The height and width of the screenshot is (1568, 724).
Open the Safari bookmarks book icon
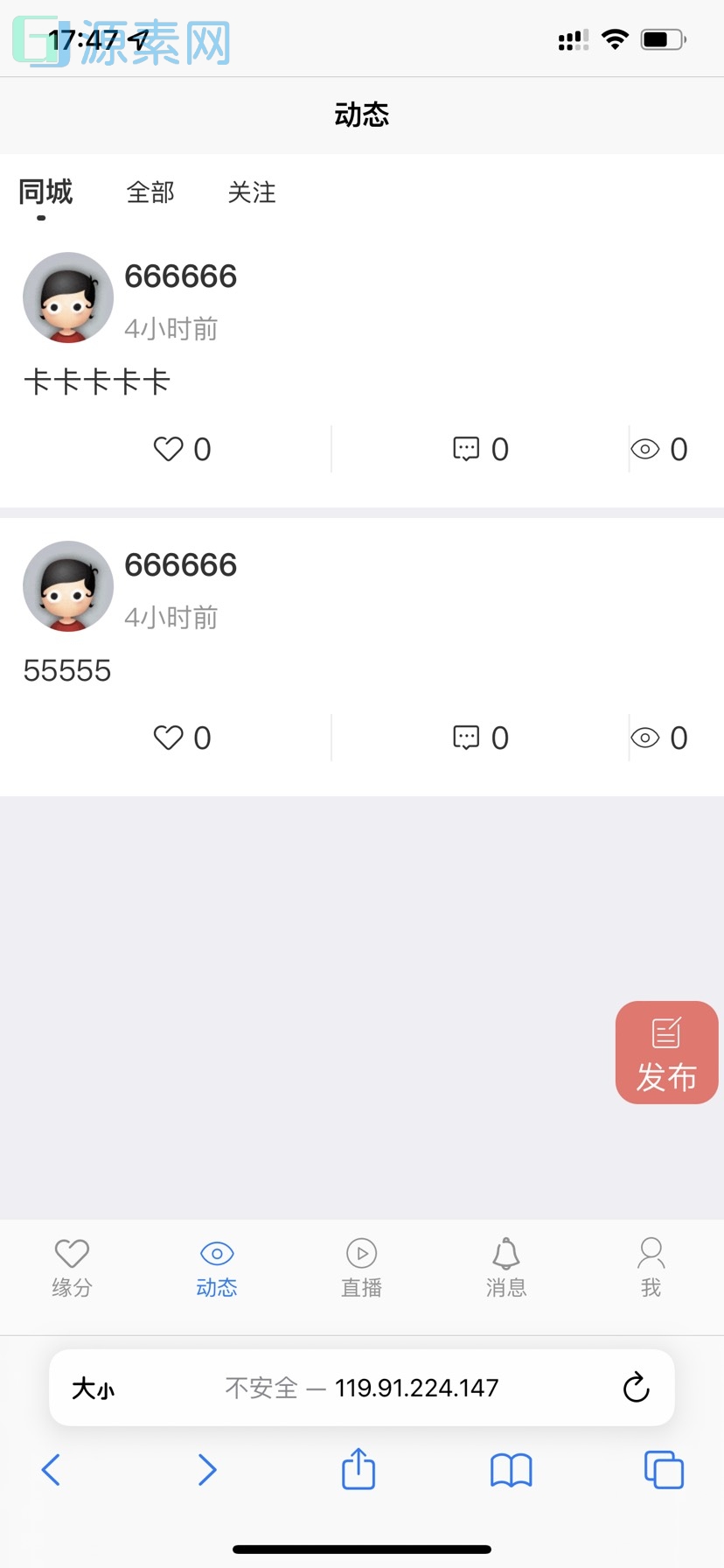point(511,1469)
